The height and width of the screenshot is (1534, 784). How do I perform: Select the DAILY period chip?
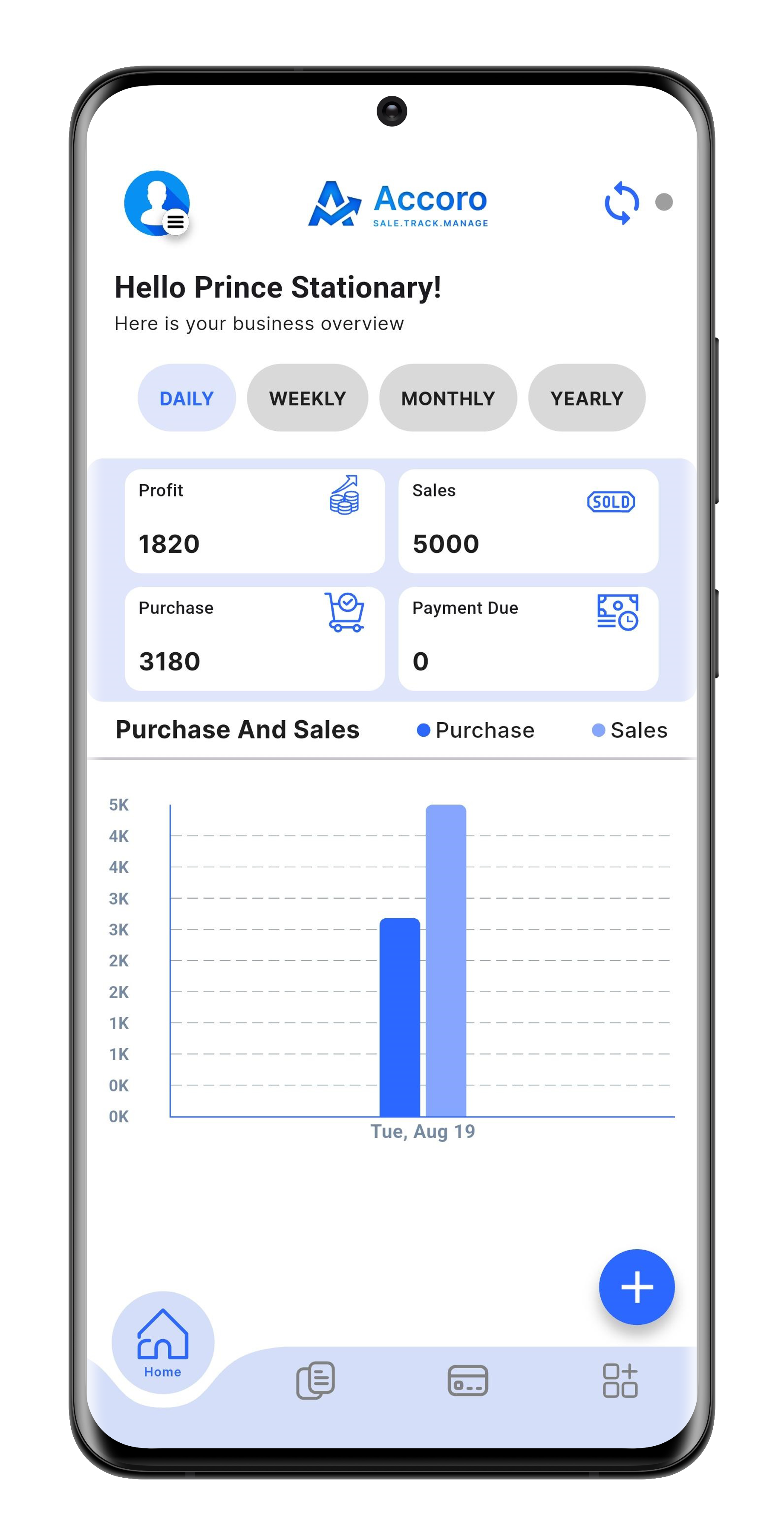(186, 398)
